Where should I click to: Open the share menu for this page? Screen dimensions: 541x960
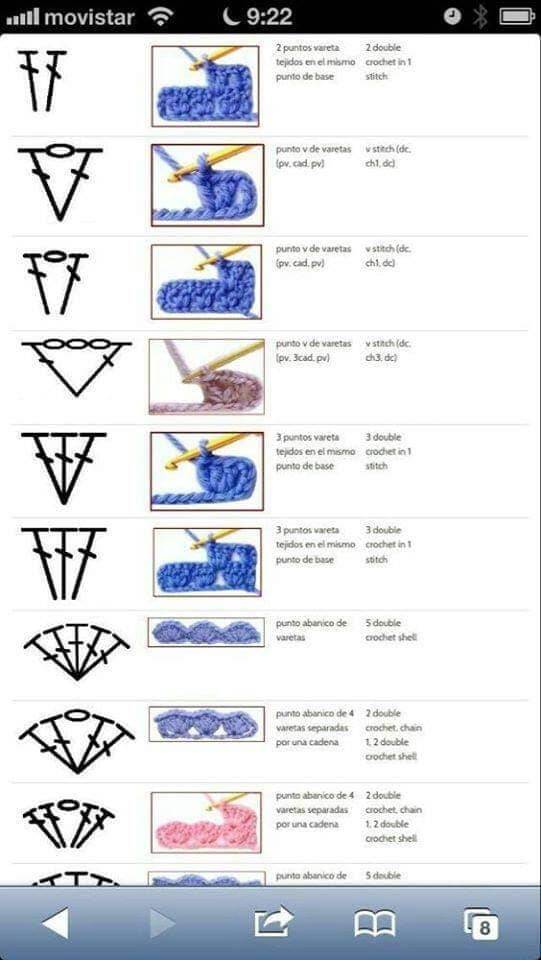tap(274, 921)
